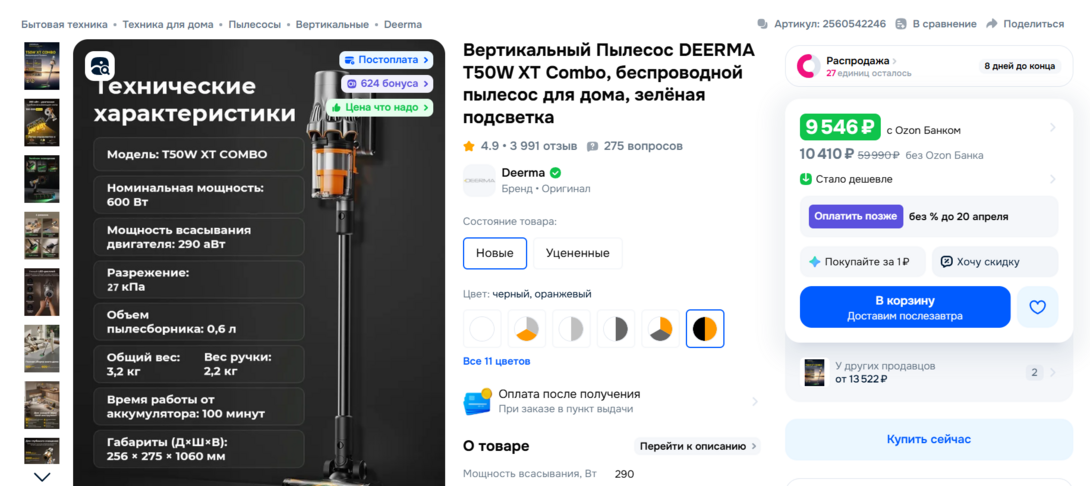Choose the Новые condition option
The width and height of the screenshot is (1090, 486).
pos(494,253)
